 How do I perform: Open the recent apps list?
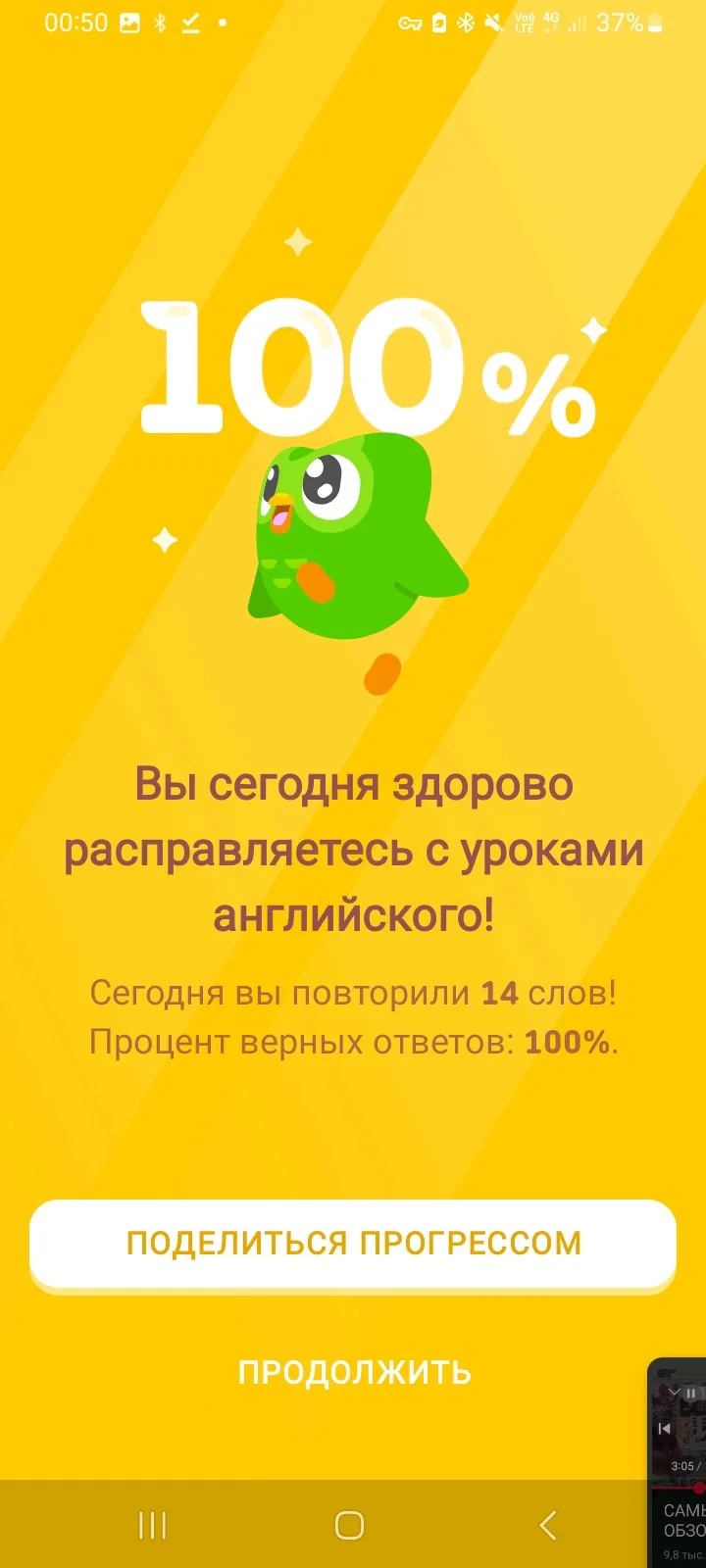(152, 1525)
